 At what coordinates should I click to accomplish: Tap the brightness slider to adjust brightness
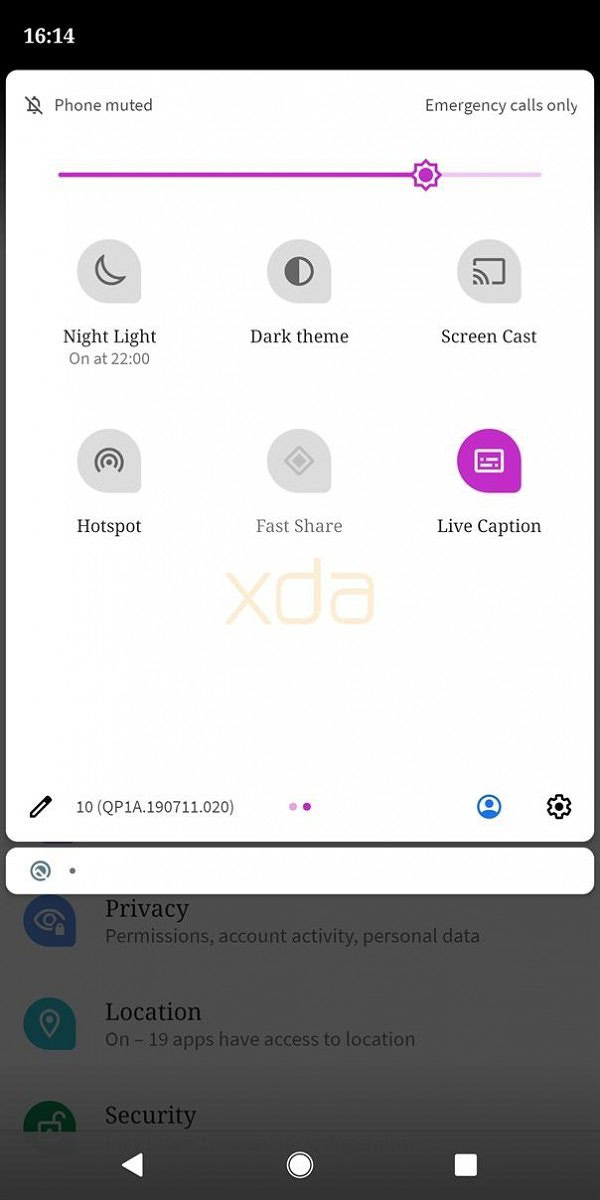point(300,175)
